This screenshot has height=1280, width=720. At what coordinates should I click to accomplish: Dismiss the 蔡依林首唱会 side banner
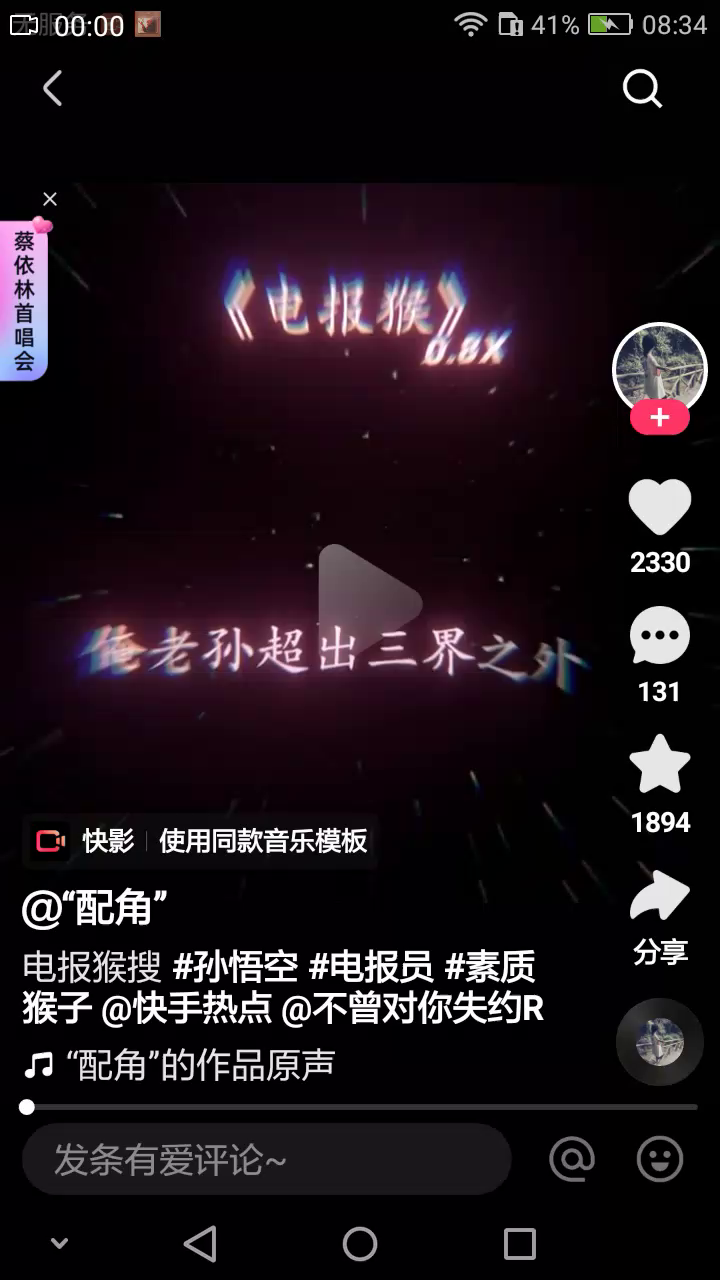50,199
